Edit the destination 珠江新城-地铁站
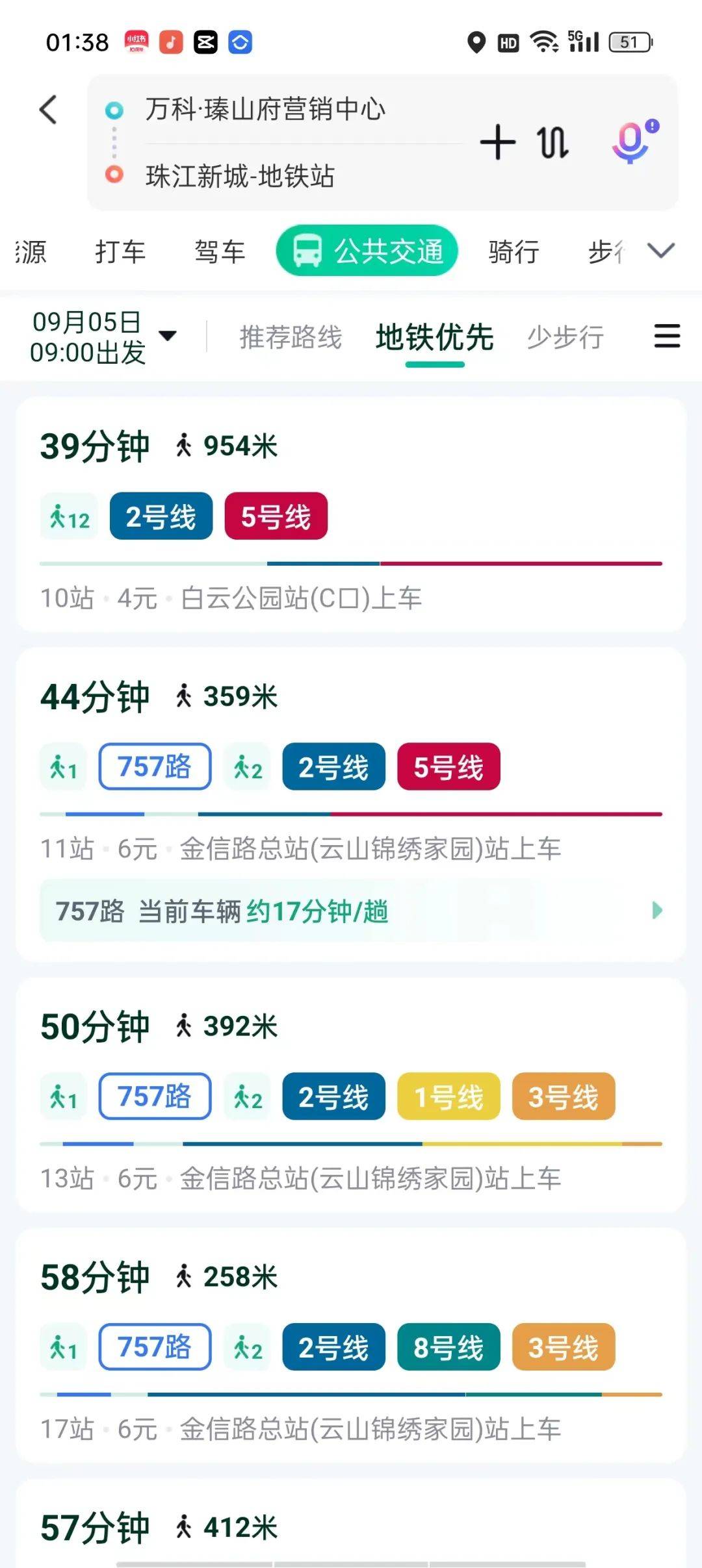This screenshot has height=1568, width=702. [240, 176]
